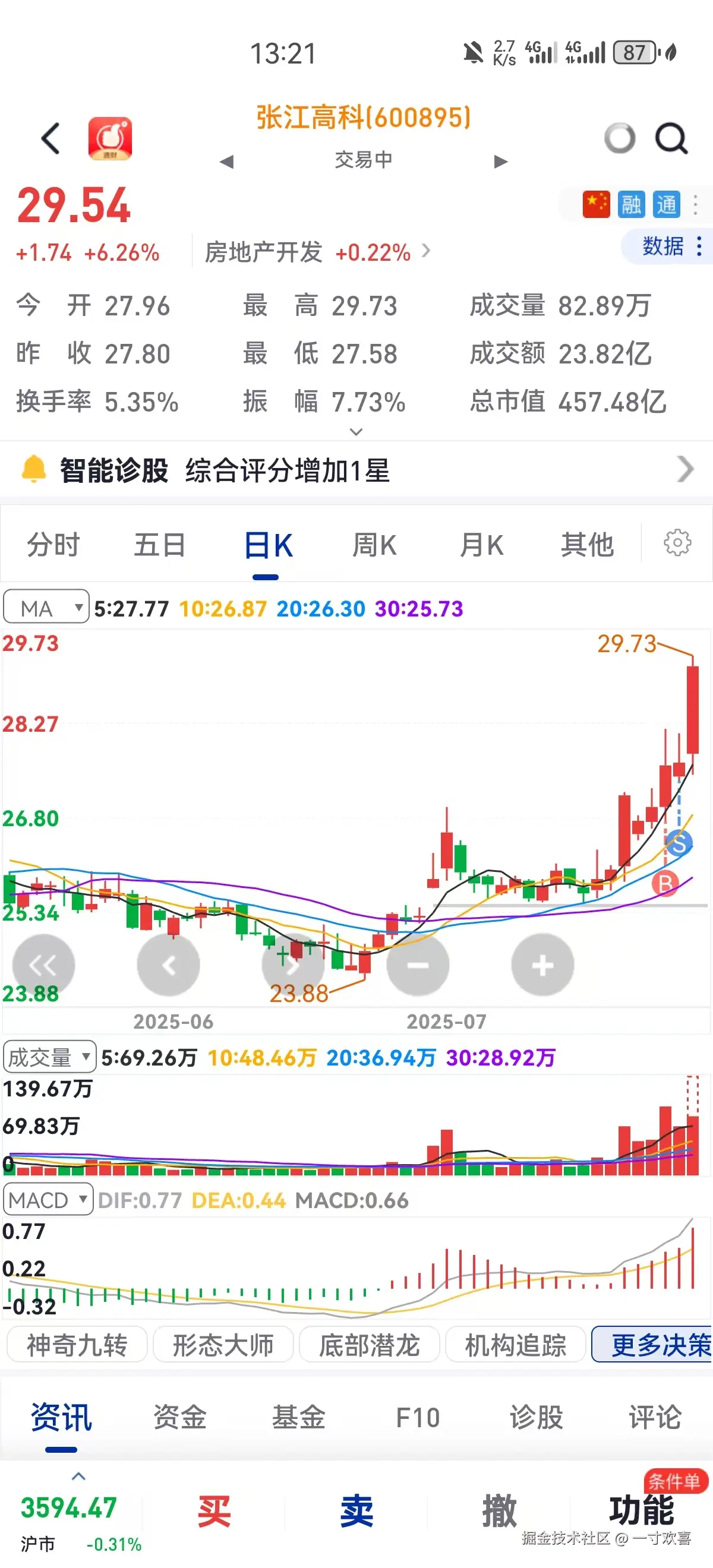The image size is (713, 1568).
Task: Jump back with the double-left arrow icon
Action: coord(44,965)
